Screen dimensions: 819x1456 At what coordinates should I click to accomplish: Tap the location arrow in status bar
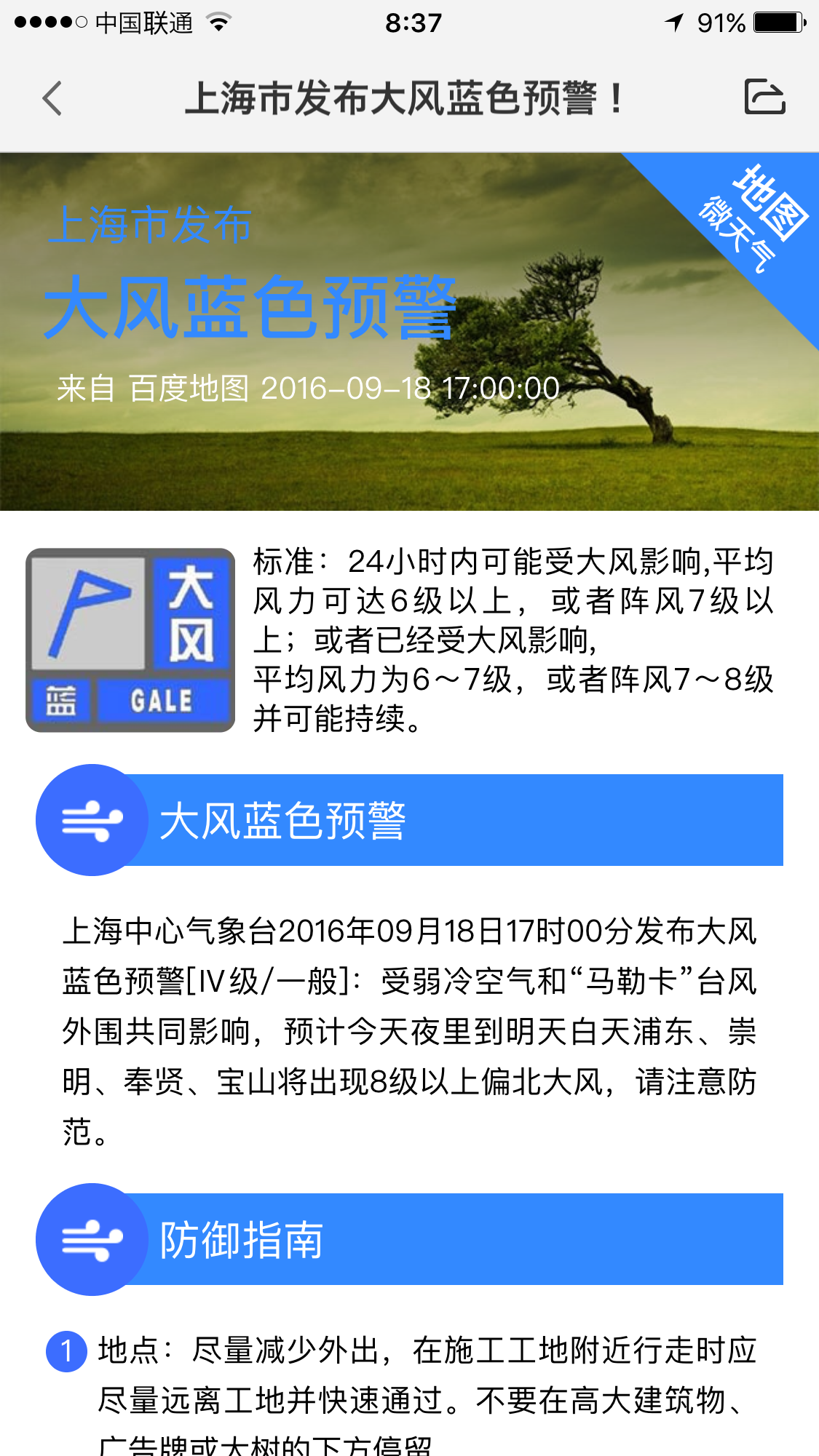675,22
